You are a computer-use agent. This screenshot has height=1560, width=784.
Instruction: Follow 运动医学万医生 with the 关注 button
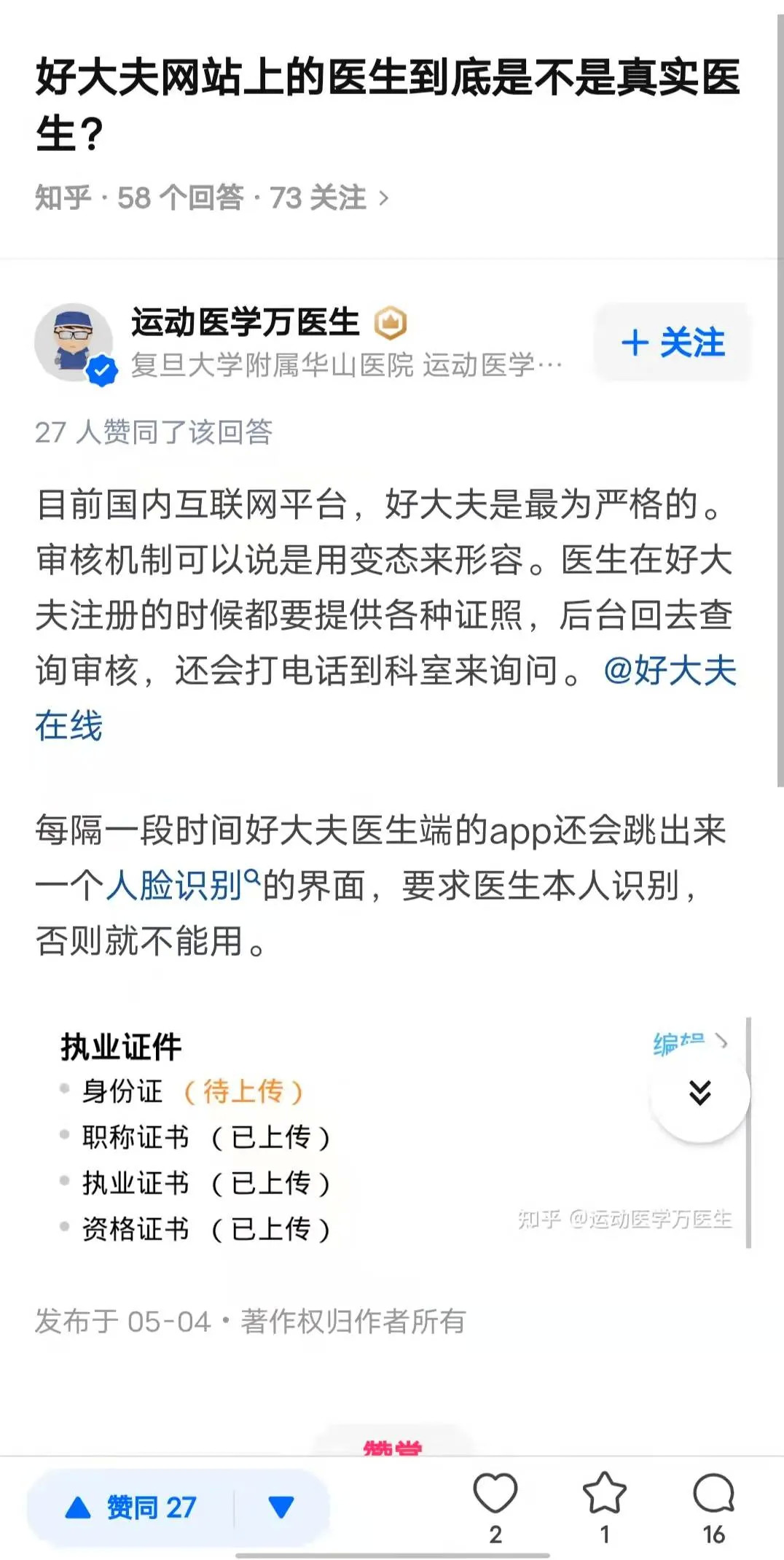tap(672, 342)
